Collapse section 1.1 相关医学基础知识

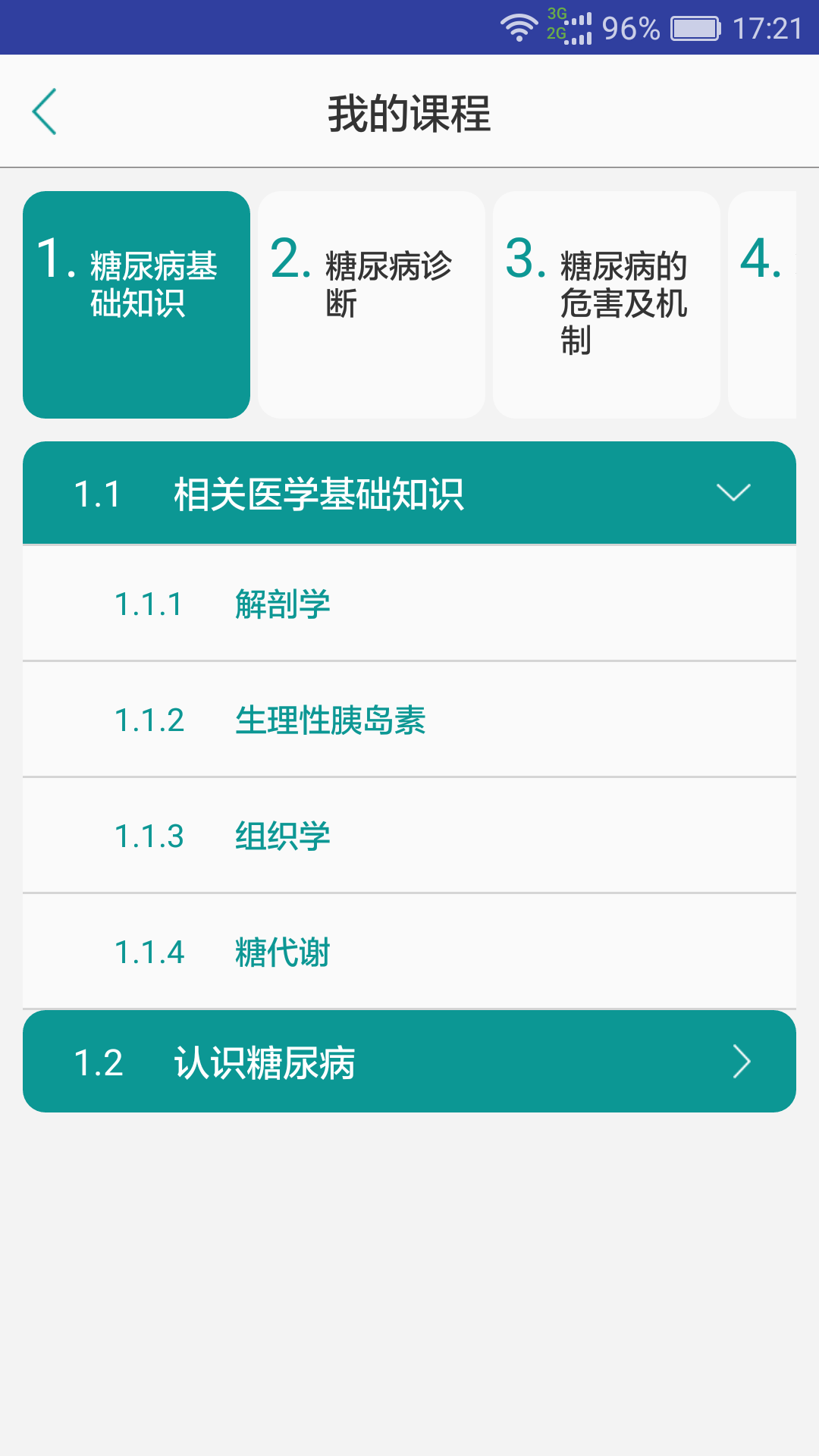coord(409,493)
